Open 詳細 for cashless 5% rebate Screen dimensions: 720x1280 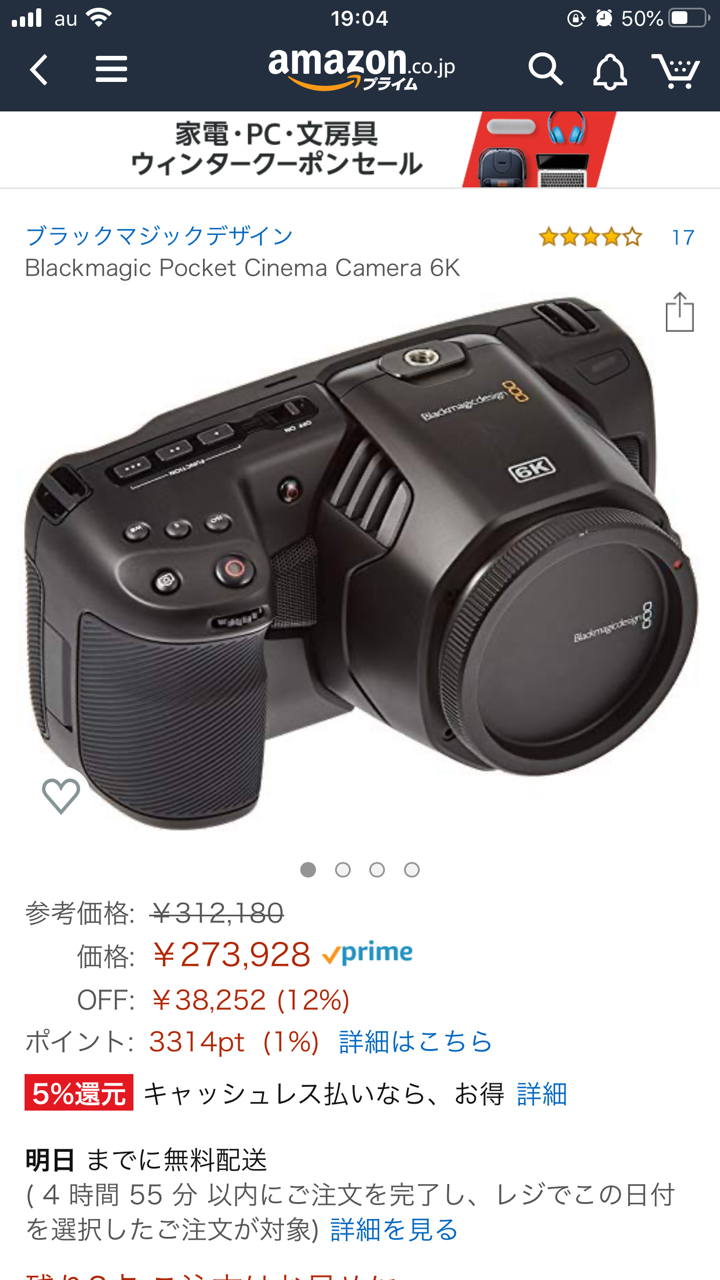pyautogui.click(x=542, y=1094)
